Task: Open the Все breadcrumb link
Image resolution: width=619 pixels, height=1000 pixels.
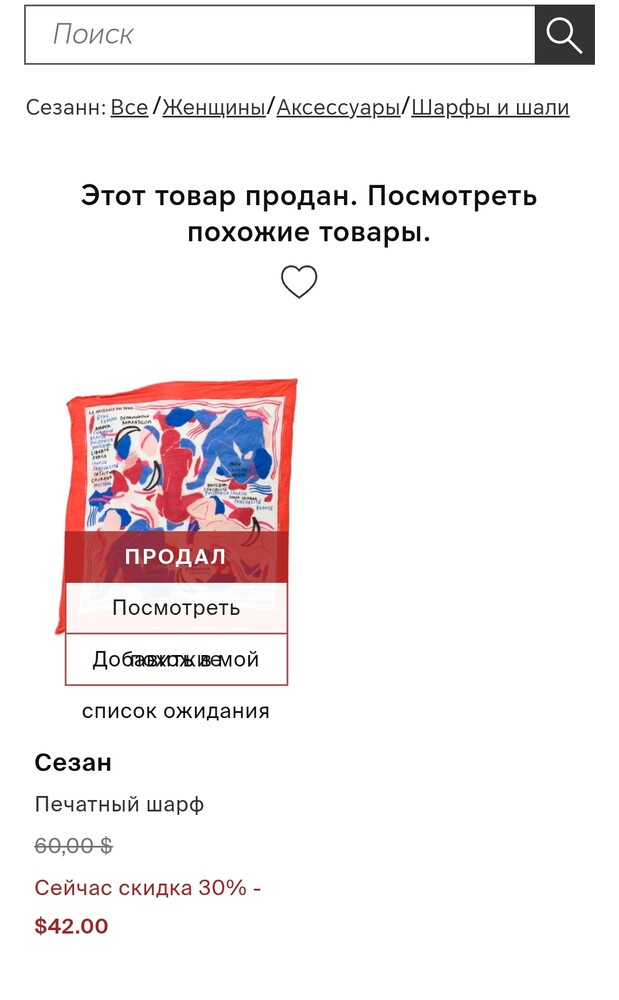Action: coord(129,108)
